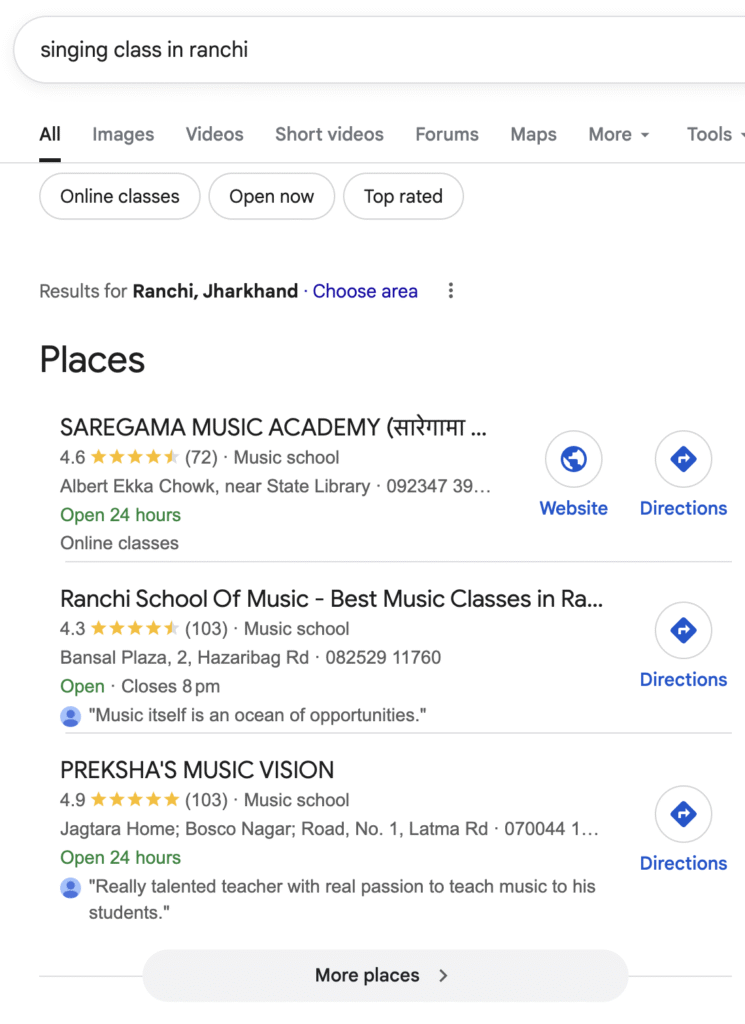Select the Online classes filter chip
The height and width of the screenshot is (1024, 745).
click(120, 197)
